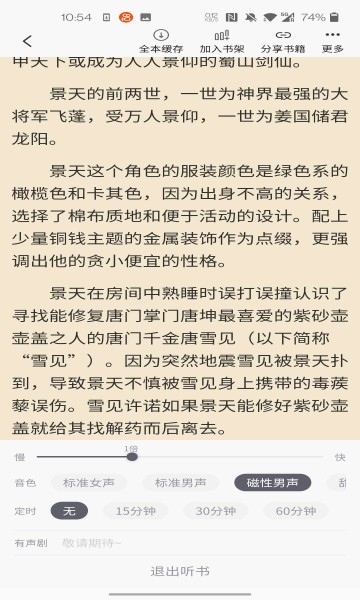
Task: Select the 标准女声 voice
Action: tap(89, 483)
